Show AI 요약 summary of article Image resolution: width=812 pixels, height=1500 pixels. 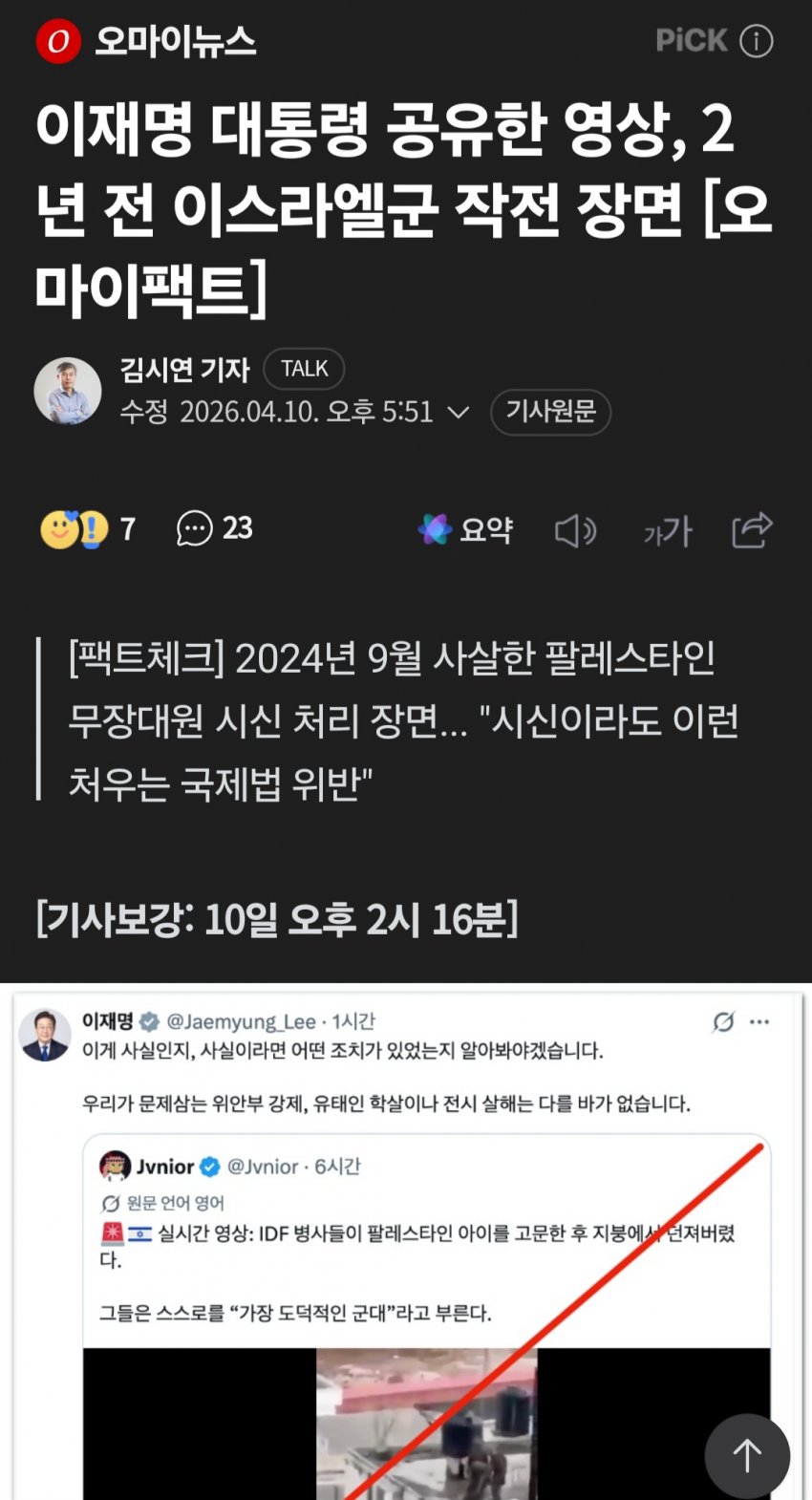click(x=465, y=529)
